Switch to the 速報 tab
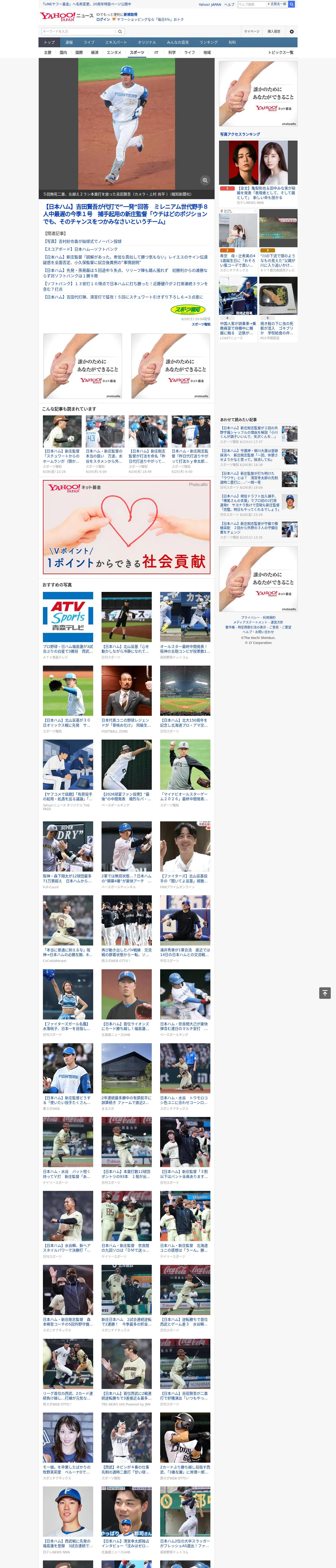The image size is (336, 1568). point(69,43)
